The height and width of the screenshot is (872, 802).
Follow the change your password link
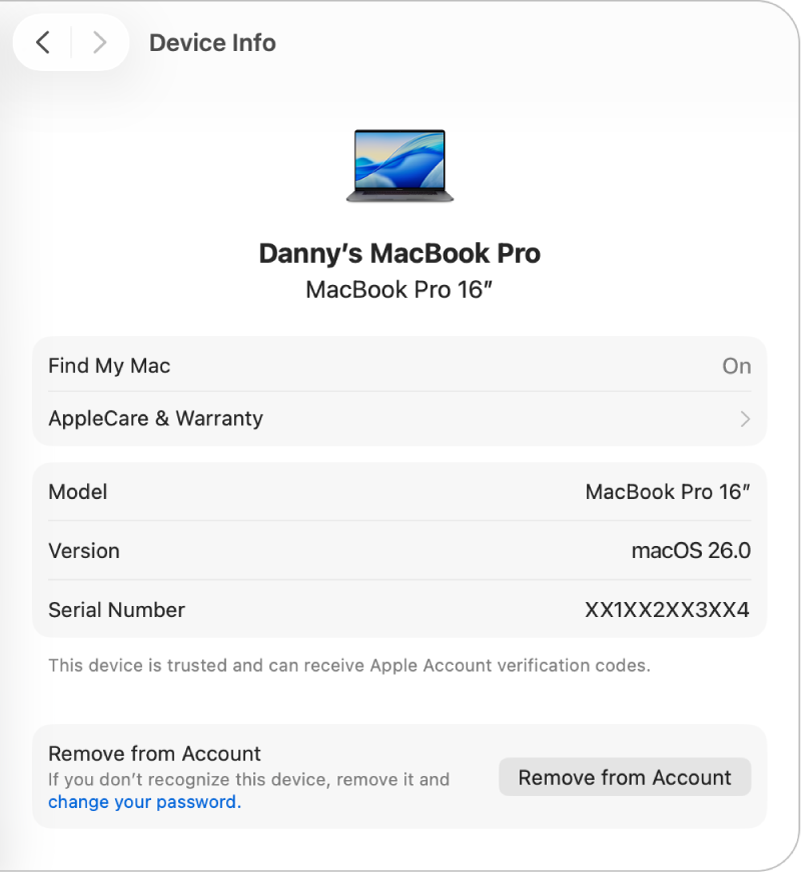coord(144,802)
